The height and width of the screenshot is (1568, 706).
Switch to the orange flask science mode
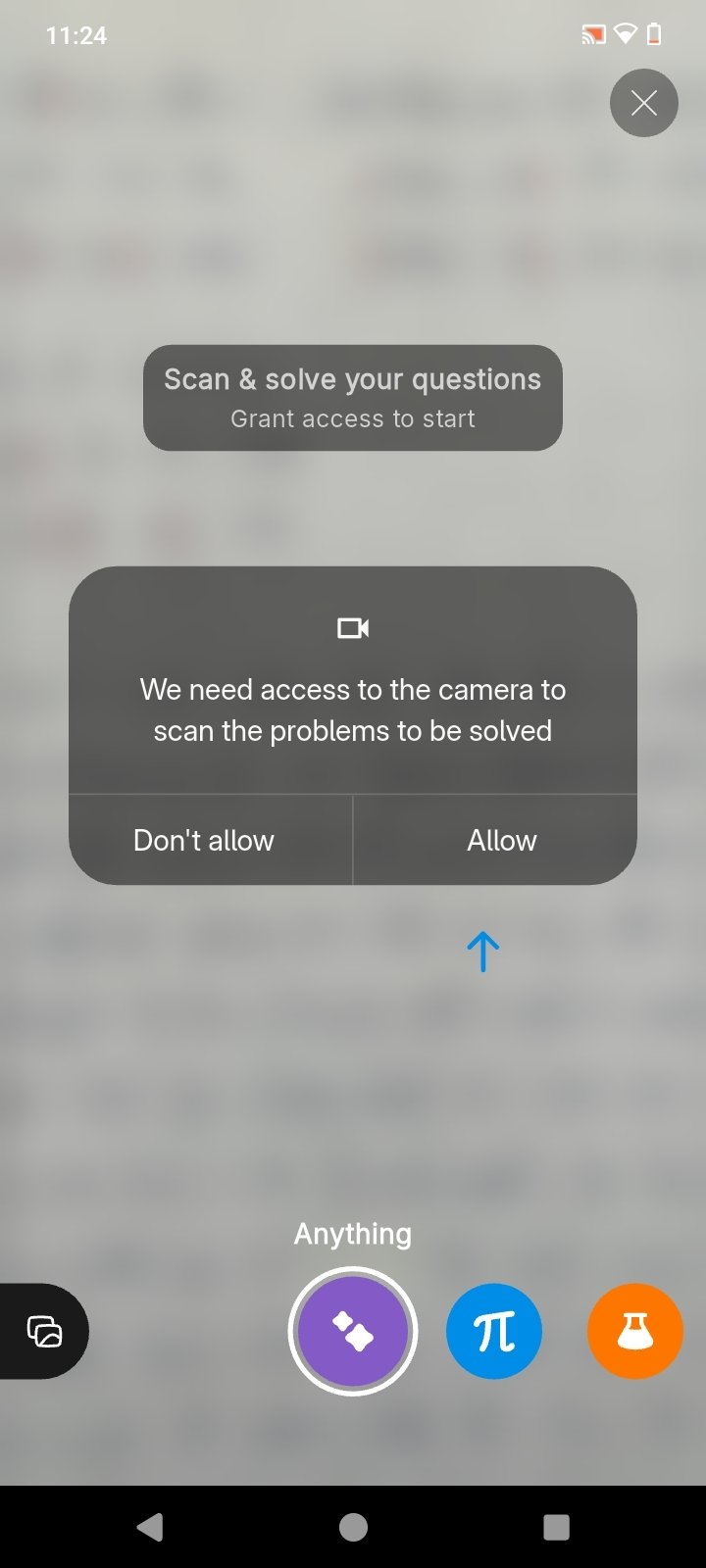tap(634, 1332)
